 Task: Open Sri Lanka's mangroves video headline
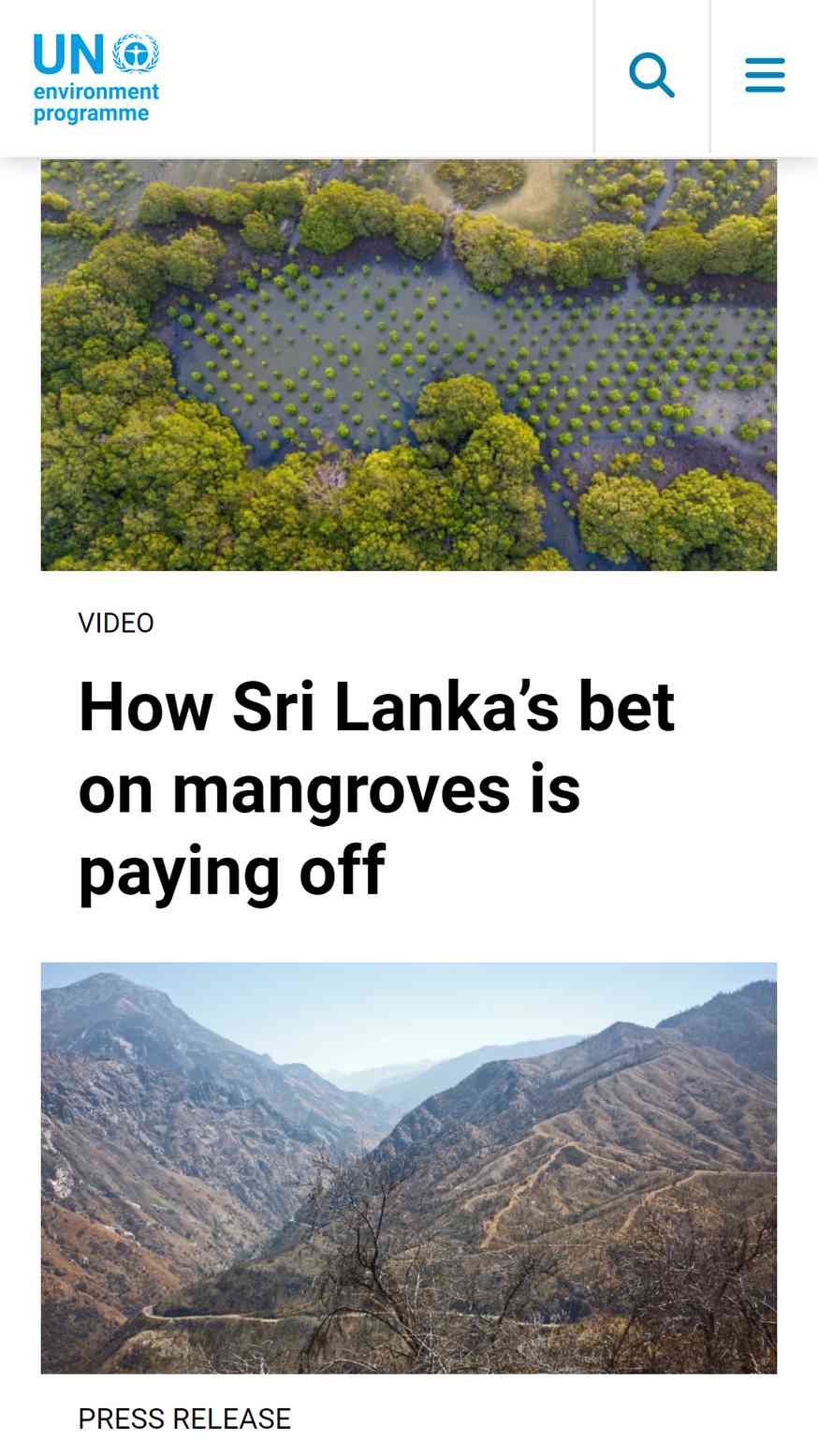pos(376,788)
